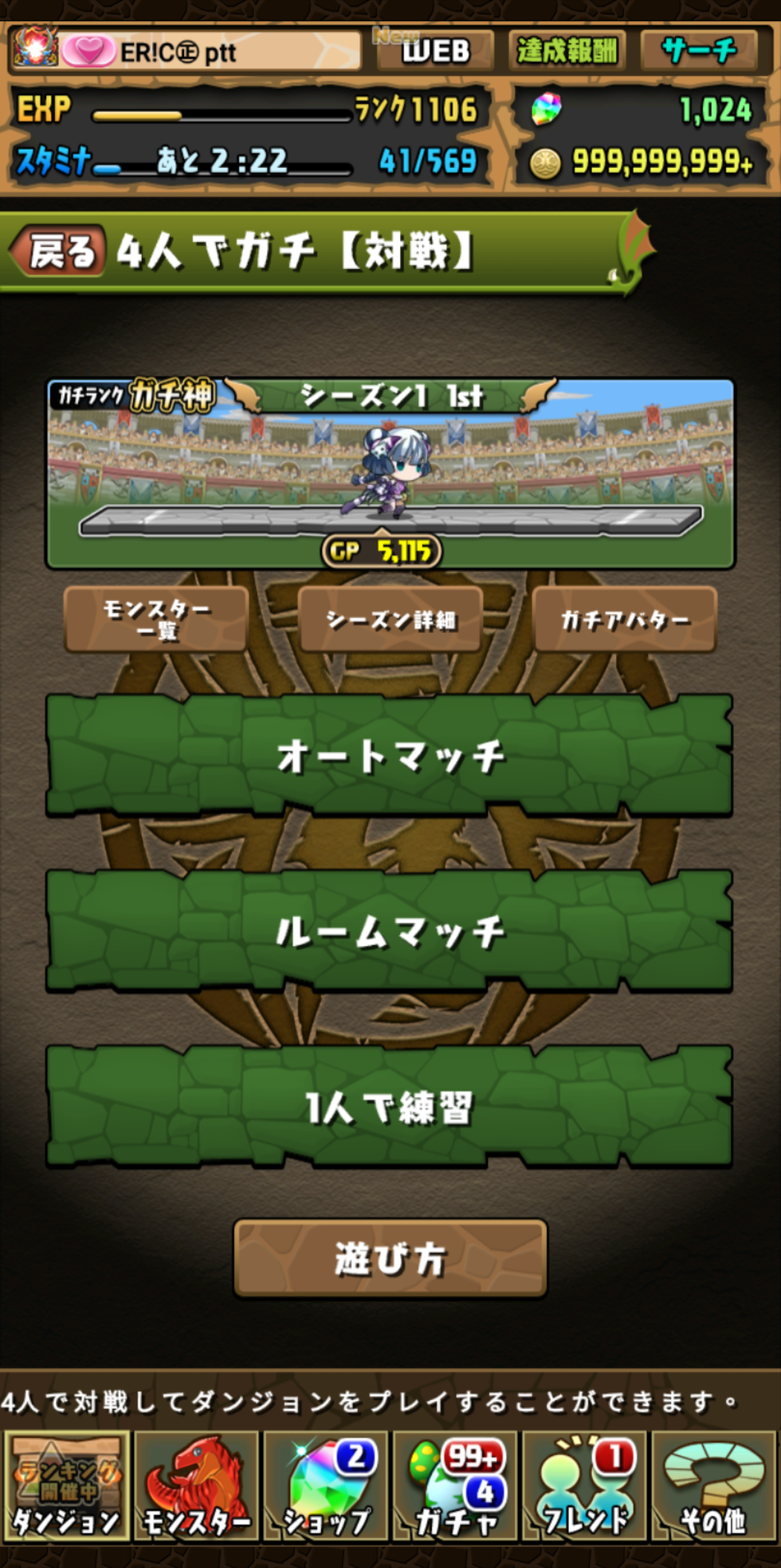Select ルームマッチ room match

point(390,931)
